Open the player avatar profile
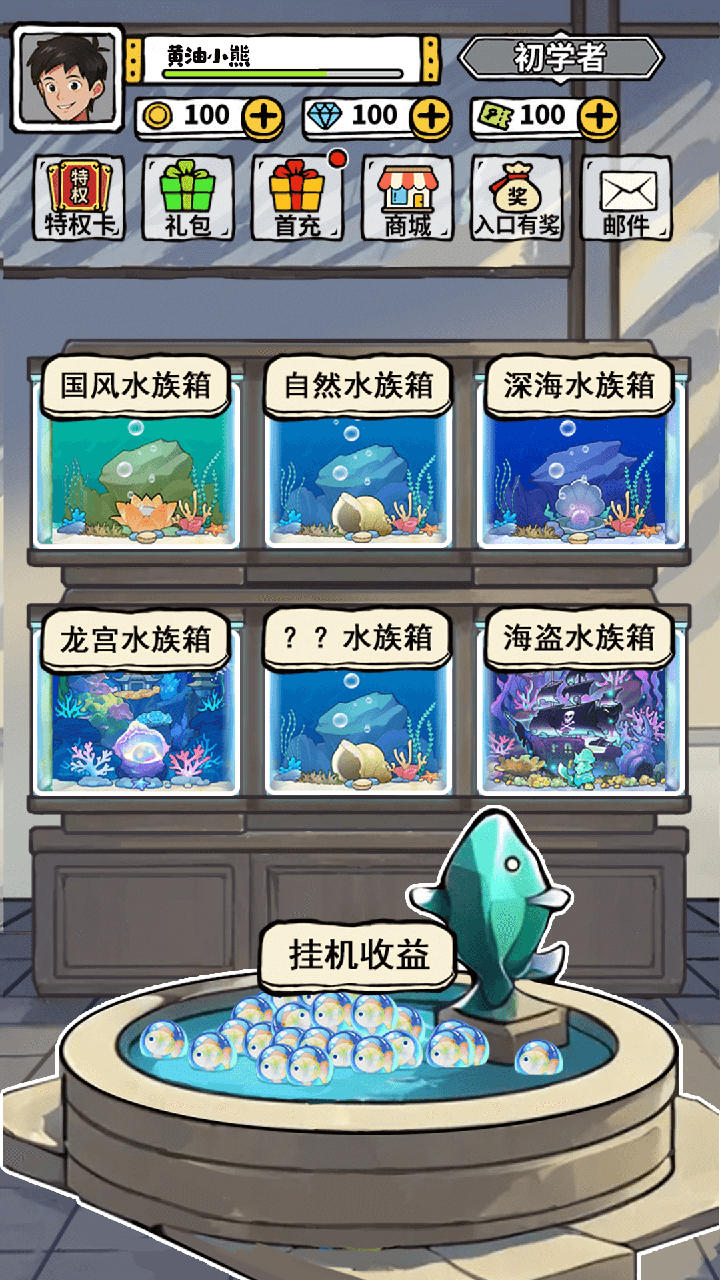This screenshot has width=720, height=1280. click(68, 81)
